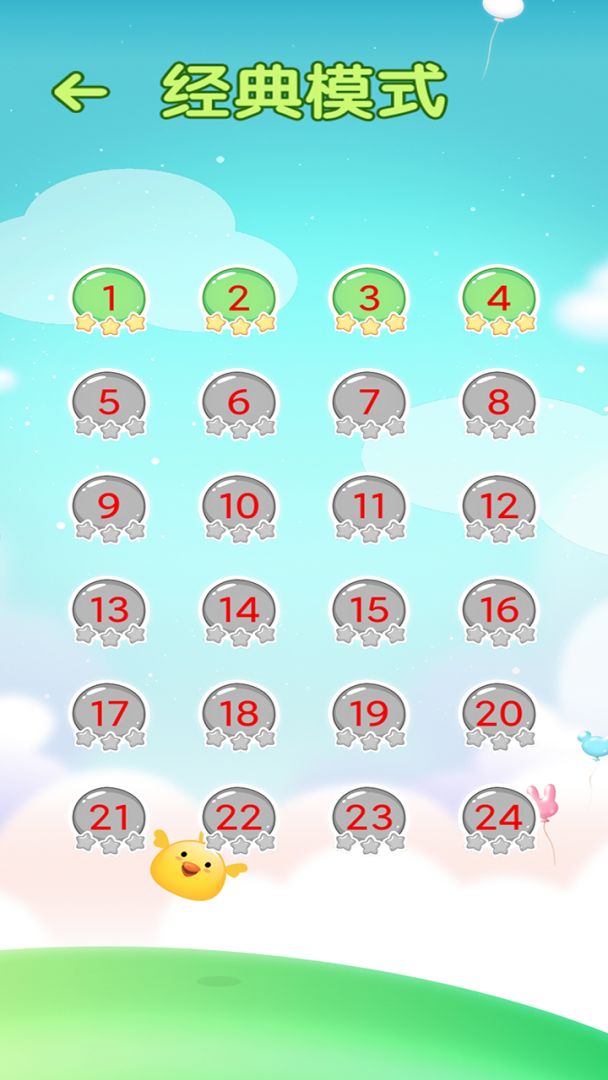Viewport: 608px width, 1080px height.
Task: Select level 13
Action: point(109,610)
